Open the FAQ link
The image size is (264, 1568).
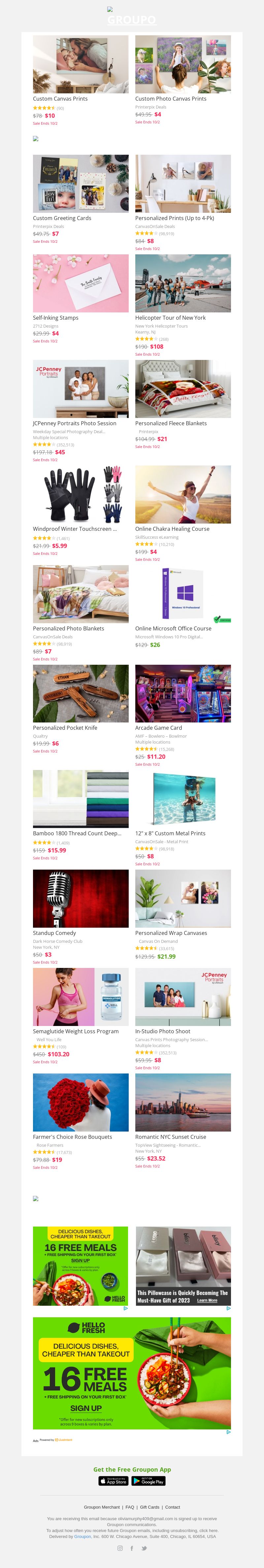tap(130, 1507)
